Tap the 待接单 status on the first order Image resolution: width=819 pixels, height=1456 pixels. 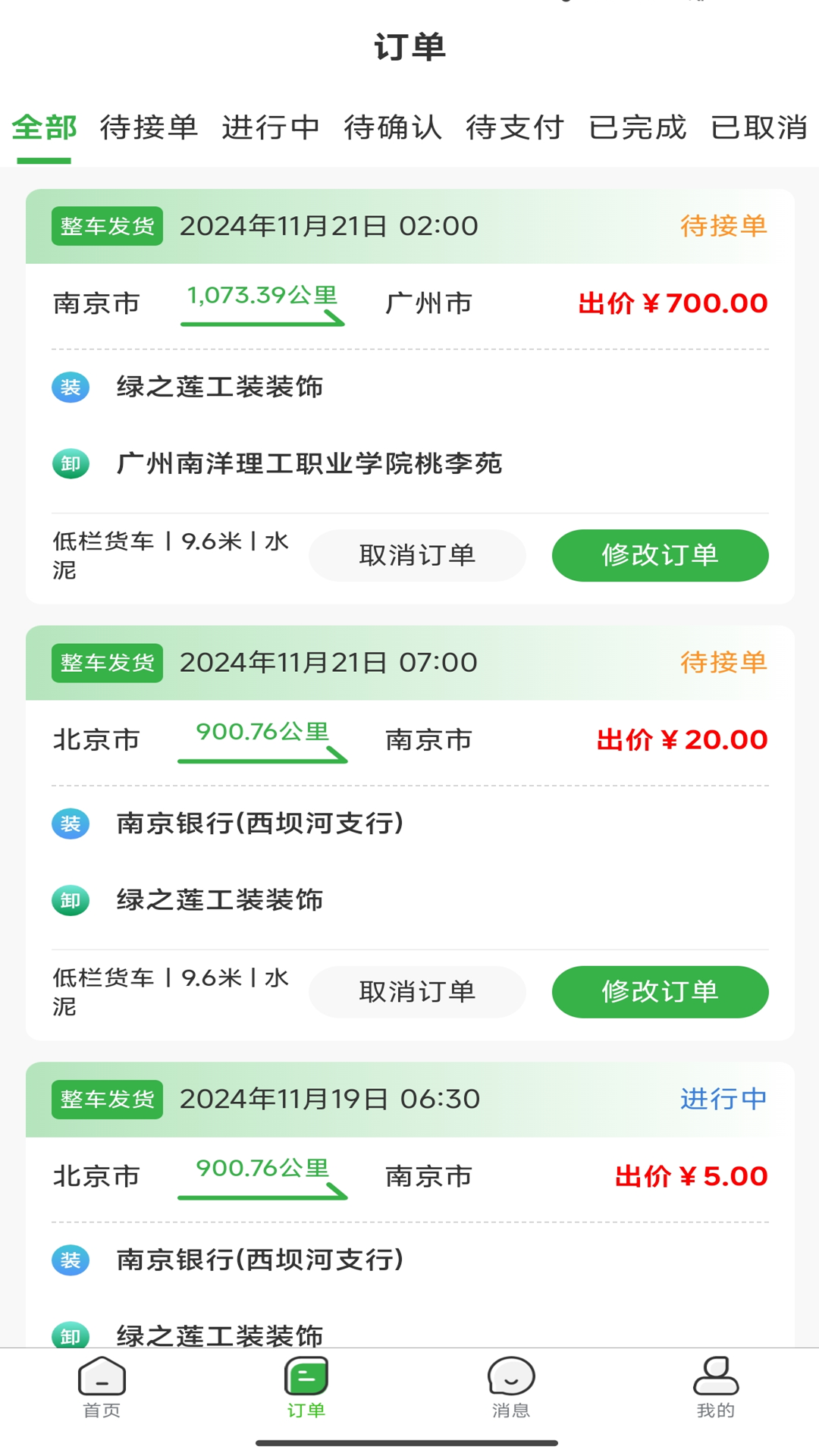pos(723,225)
